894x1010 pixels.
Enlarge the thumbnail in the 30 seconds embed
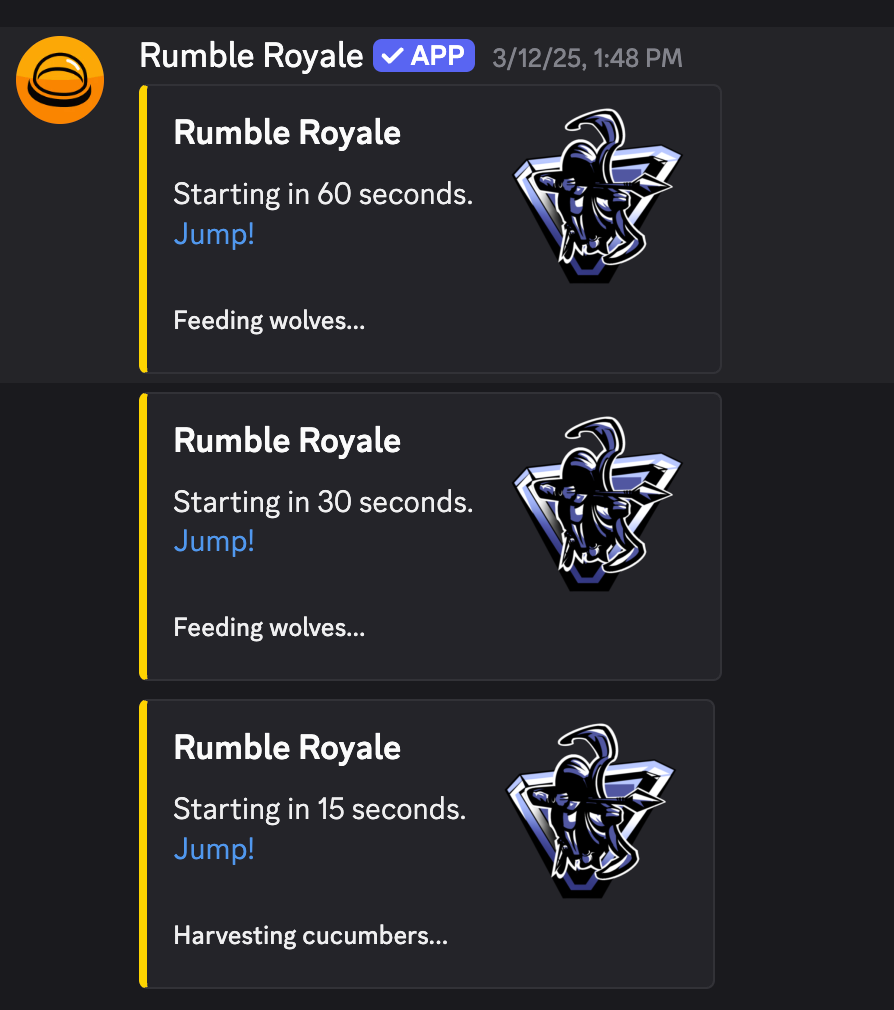pyautogui.click(x=597, y=504)
